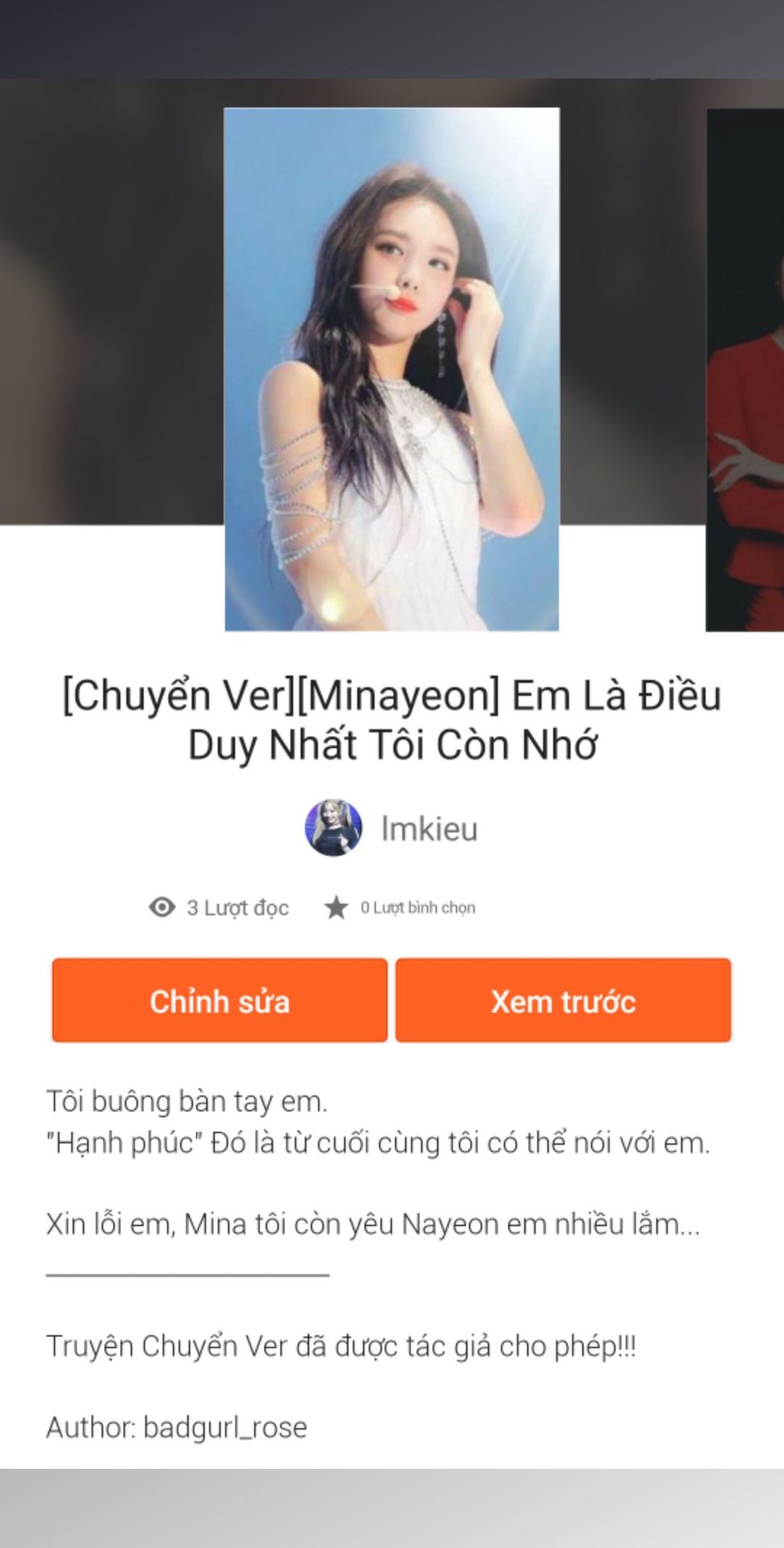The image size is (784, 1548).
Task: Open Xem trước to preview the story
Action: pyautogui.click(x=563, y=1001)
